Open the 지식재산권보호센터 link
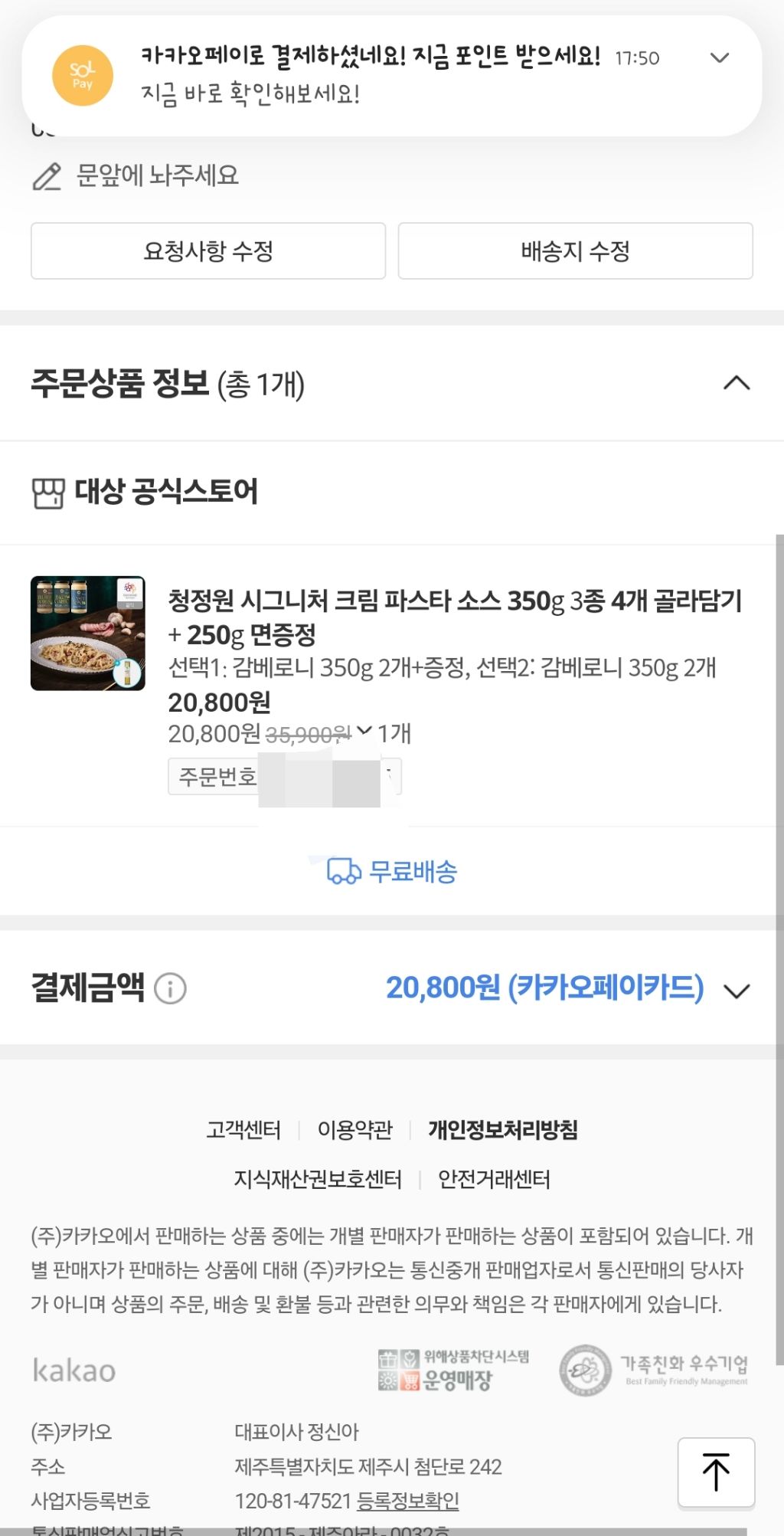784x1536 pixels. (318, 1179)
